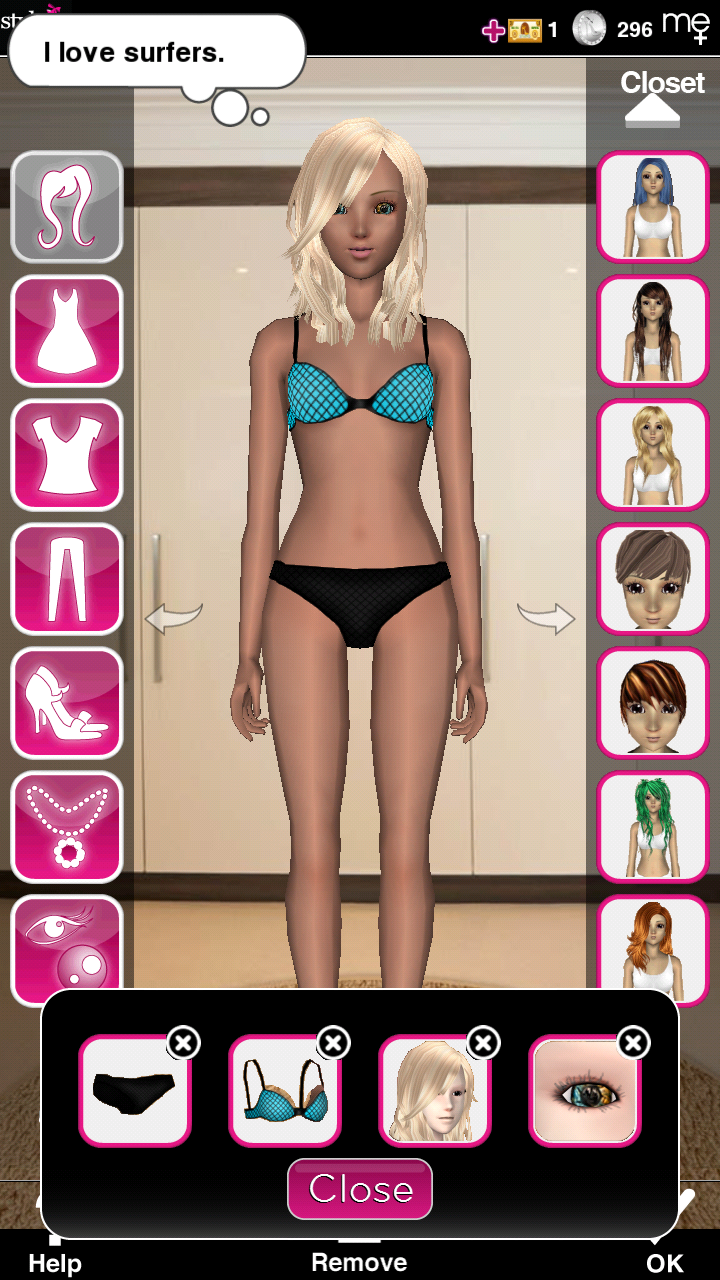
Task: Open the hairstyles category
Action: [x=66, y=206]
